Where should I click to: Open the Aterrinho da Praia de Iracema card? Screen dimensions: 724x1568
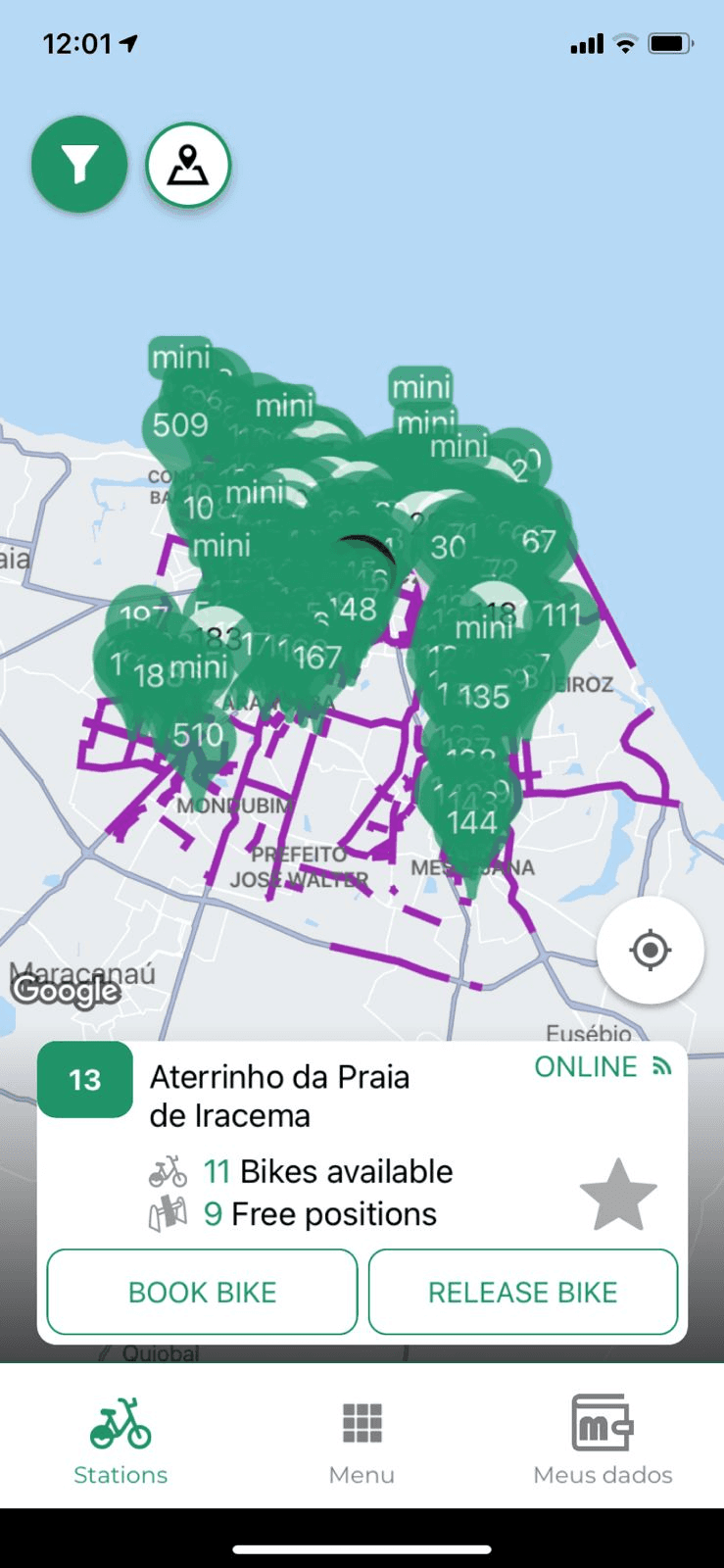tap(323, 1098)
